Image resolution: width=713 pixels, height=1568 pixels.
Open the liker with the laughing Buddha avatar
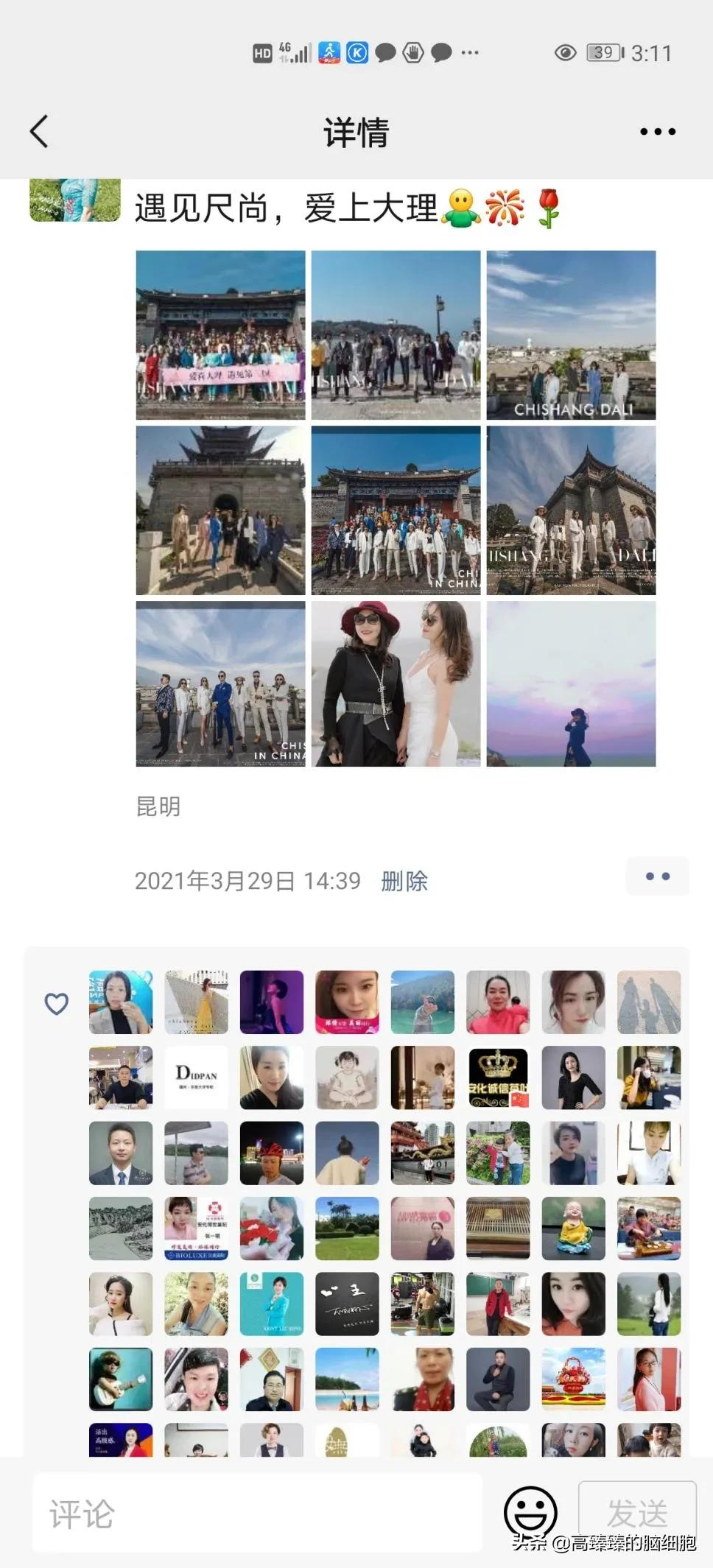point(574,1228)
